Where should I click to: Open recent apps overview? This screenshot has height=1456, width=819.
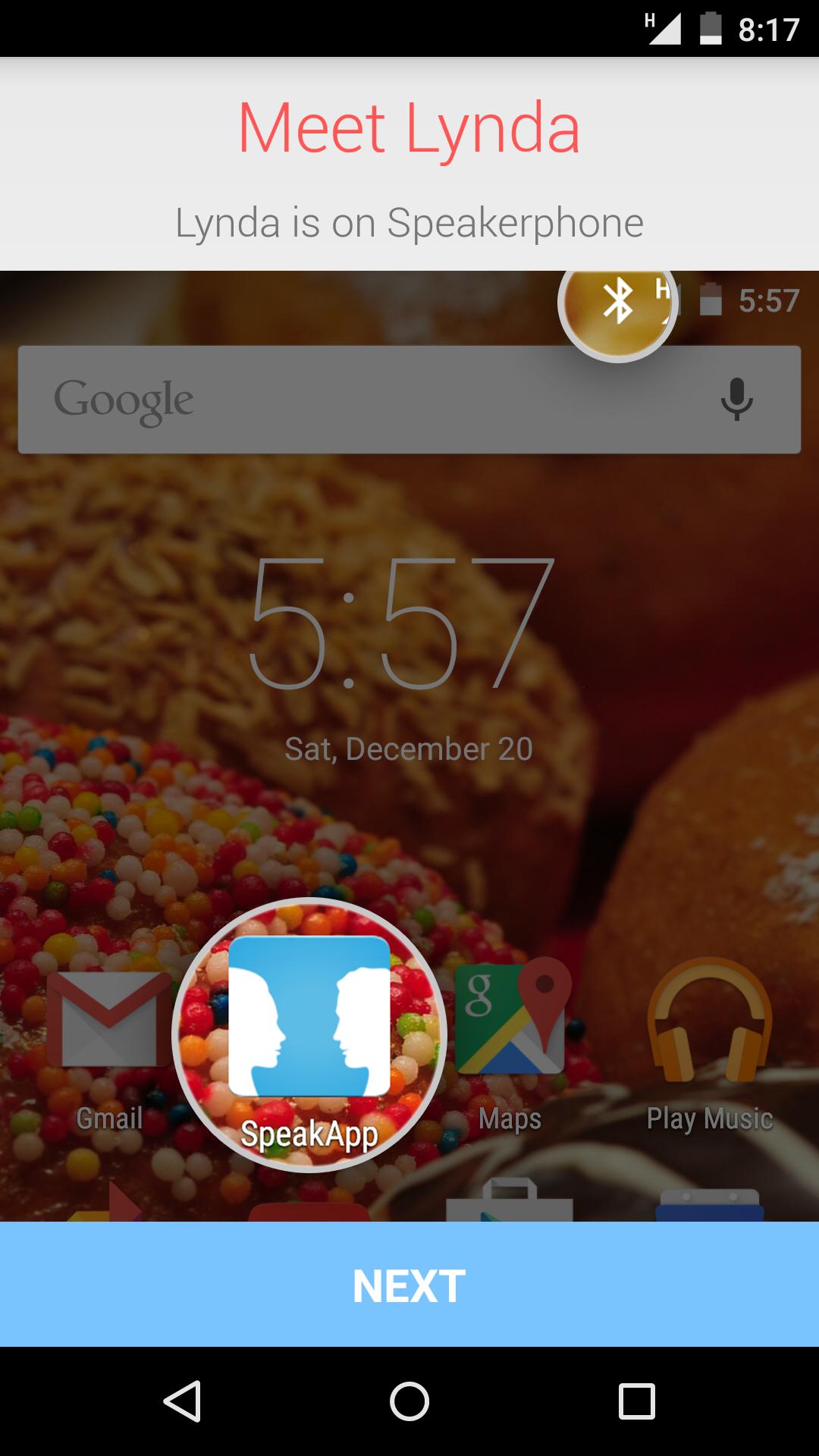click(x=636, y=1401)
